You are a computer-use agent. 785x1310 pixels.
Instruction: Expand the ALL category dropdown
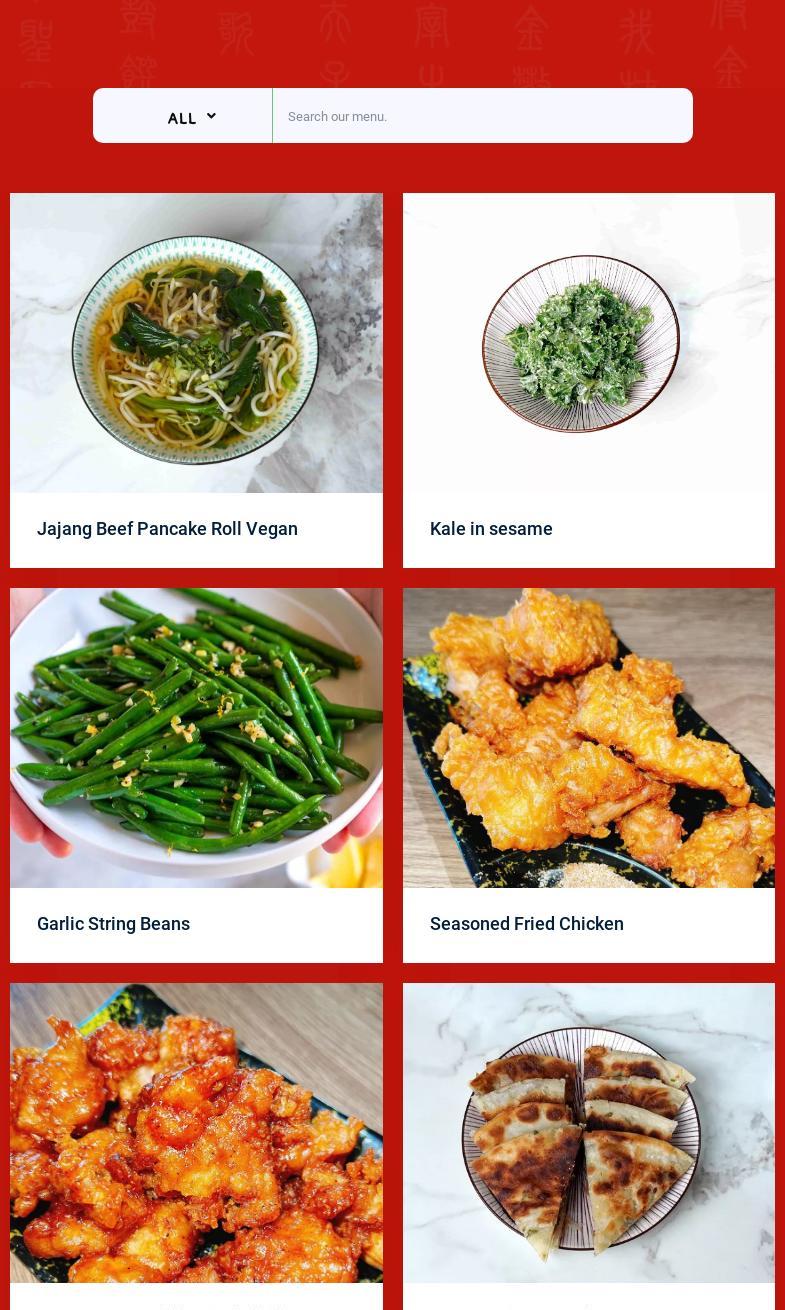[190, 117]
